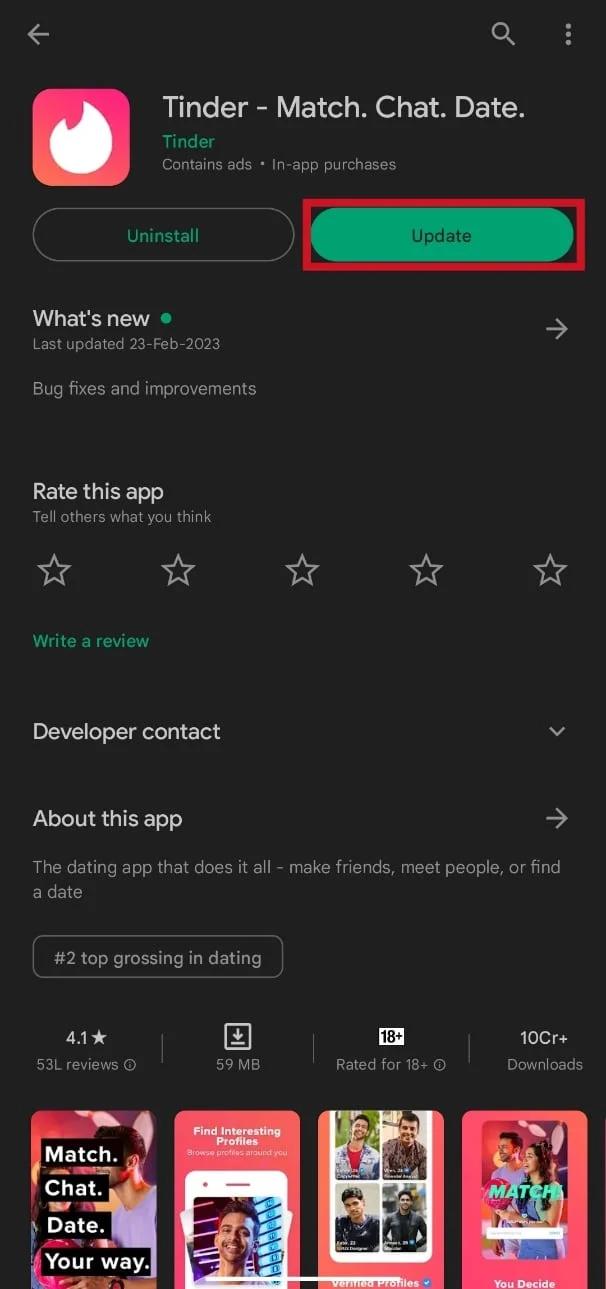The width and height of the screenshot is (606, 1289).
Task: Select the #2 top grossing in dating chip
Action: click(158, 957)
